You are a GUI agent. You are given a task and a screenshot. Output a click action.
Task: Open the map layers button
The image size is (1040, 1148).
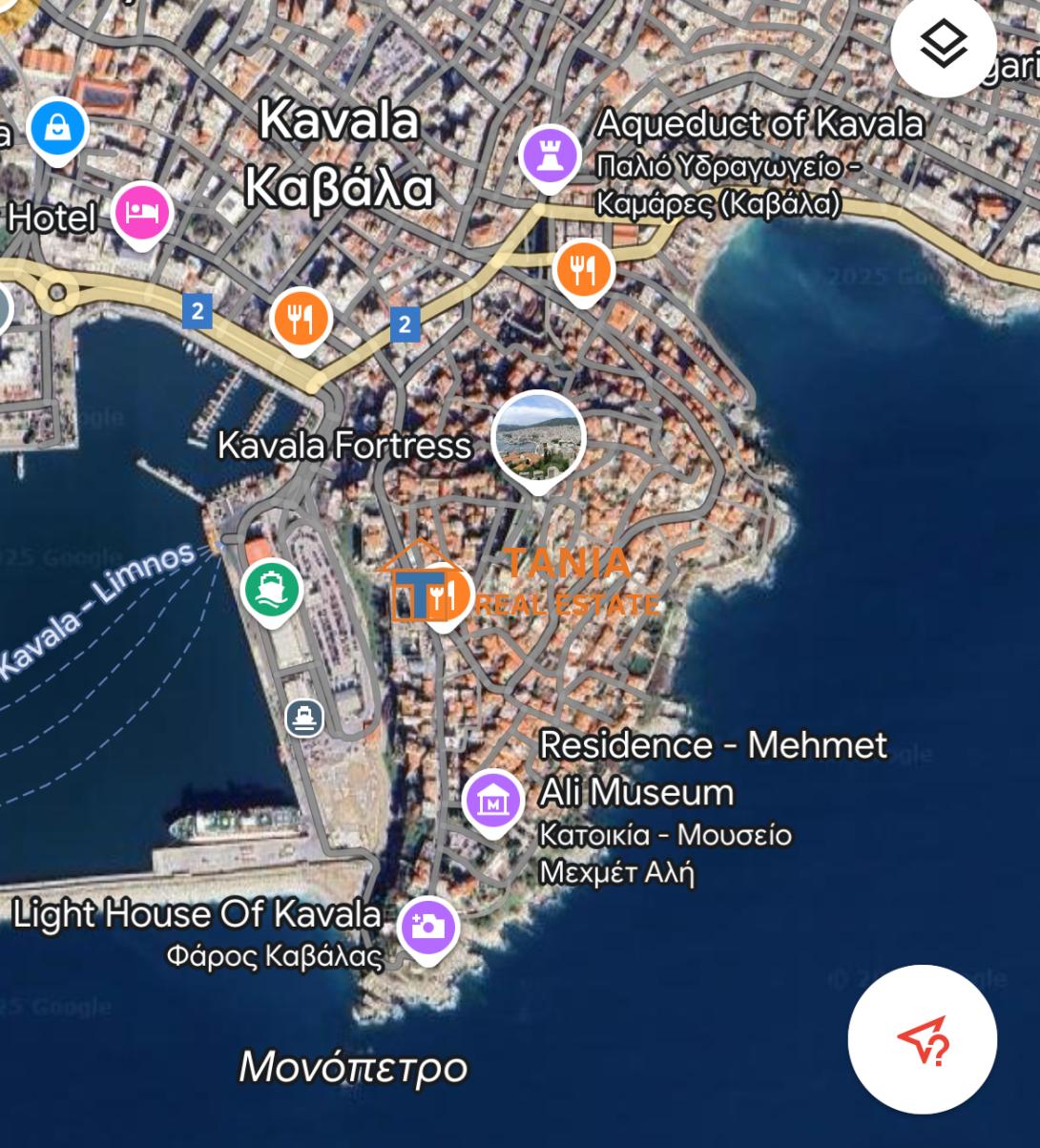click(943, 44)
